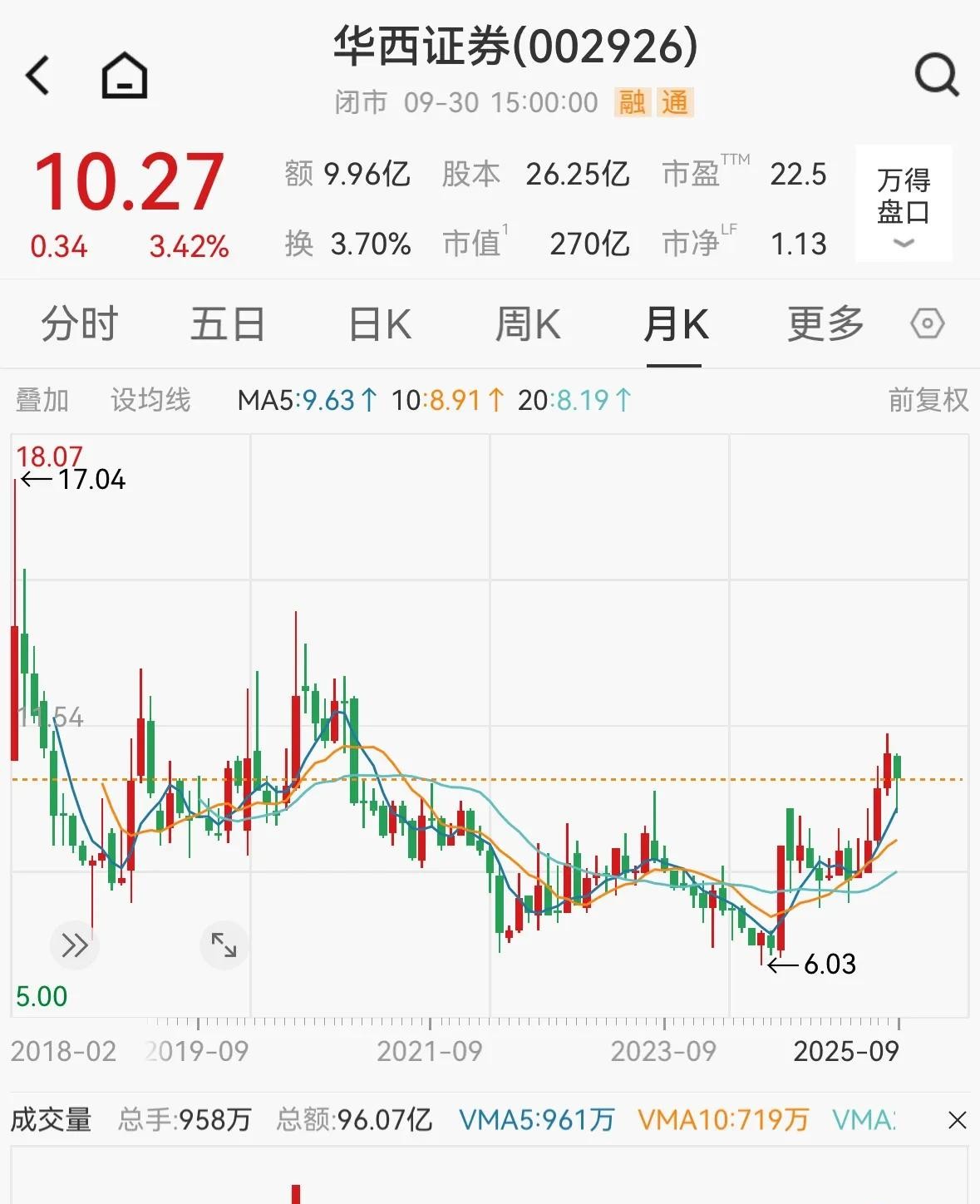Close the 成交量 indicator panel

pos(957,1120)
